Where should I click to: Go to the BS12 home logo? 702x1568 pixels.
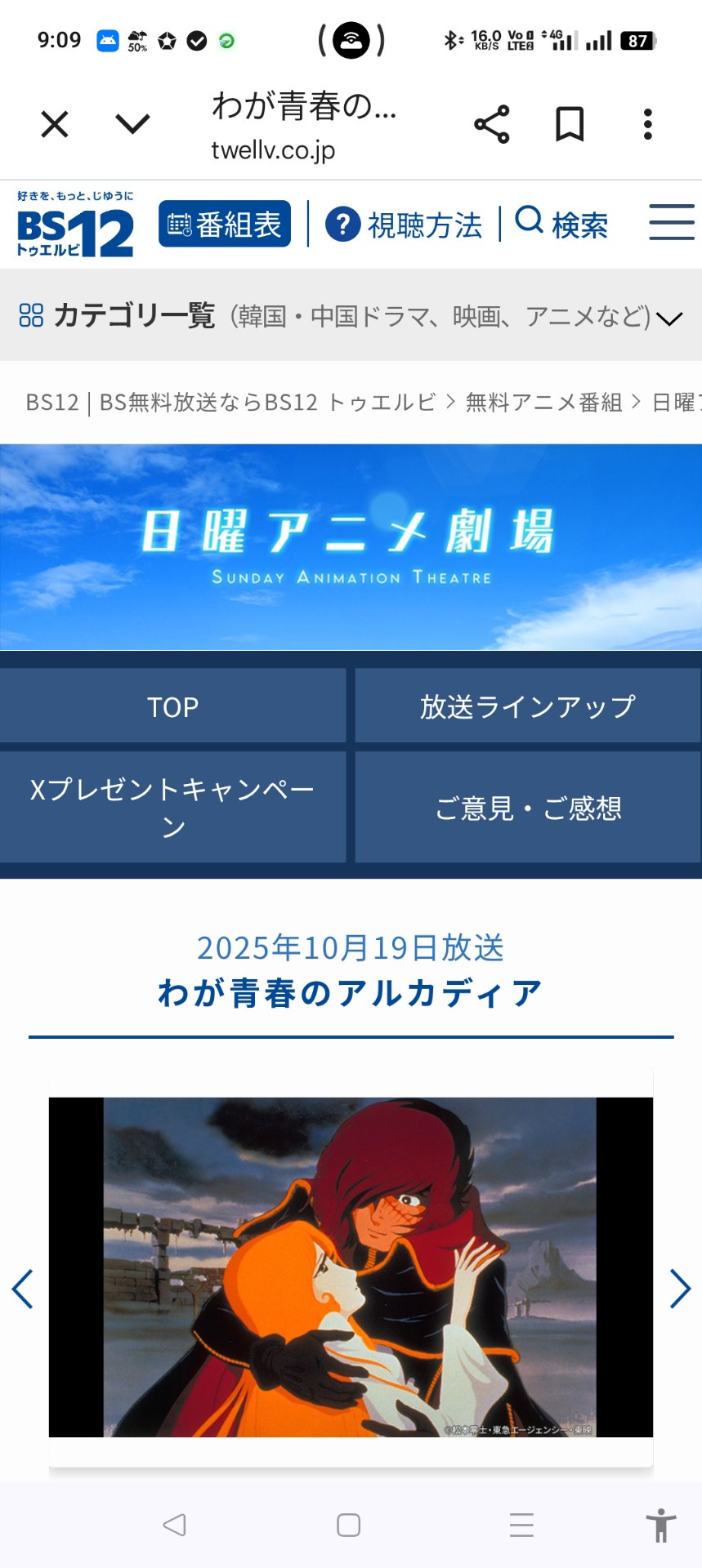pos(75,225)
